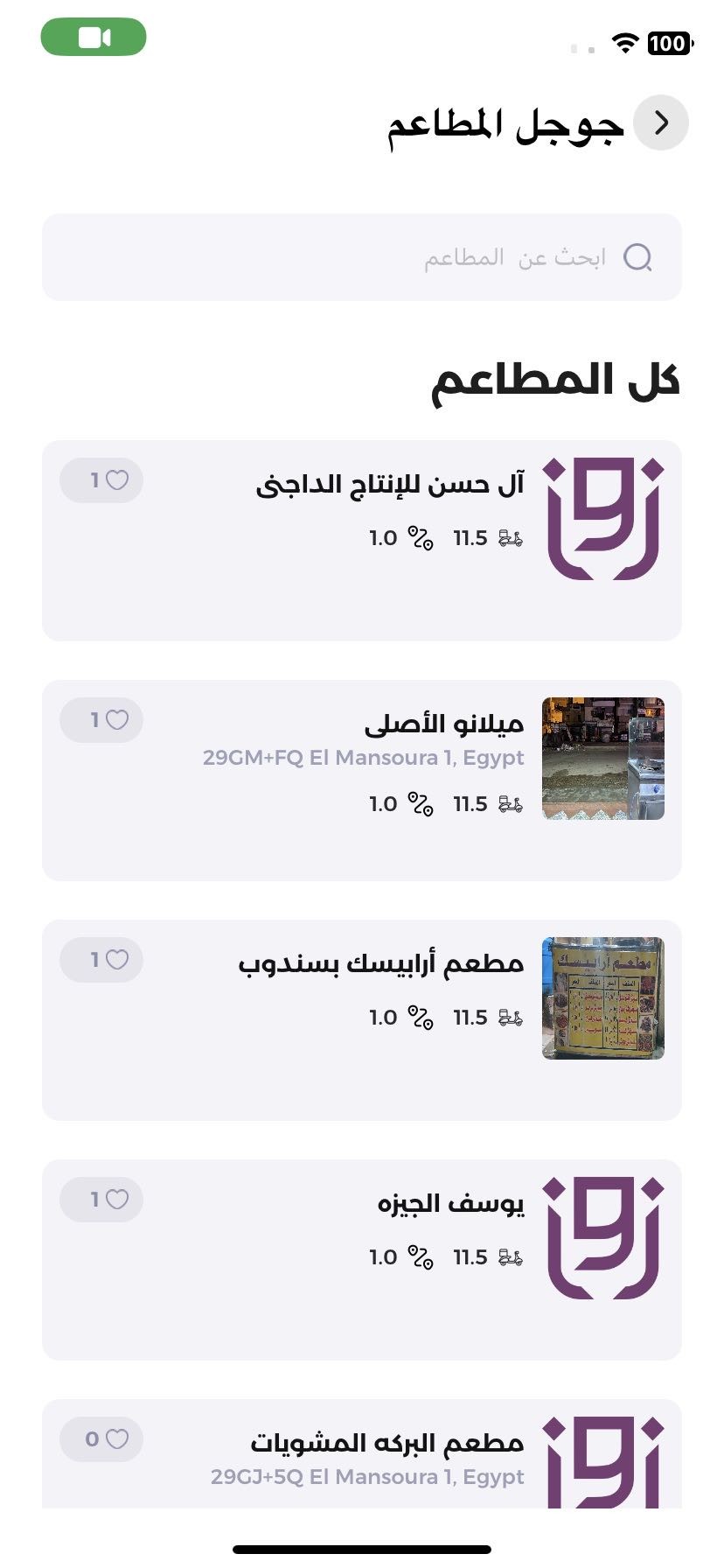Like يوسف الجيزه with the heart icon
The height and width of the screenshot is (1568, 724).
[x=101, y=1200]
